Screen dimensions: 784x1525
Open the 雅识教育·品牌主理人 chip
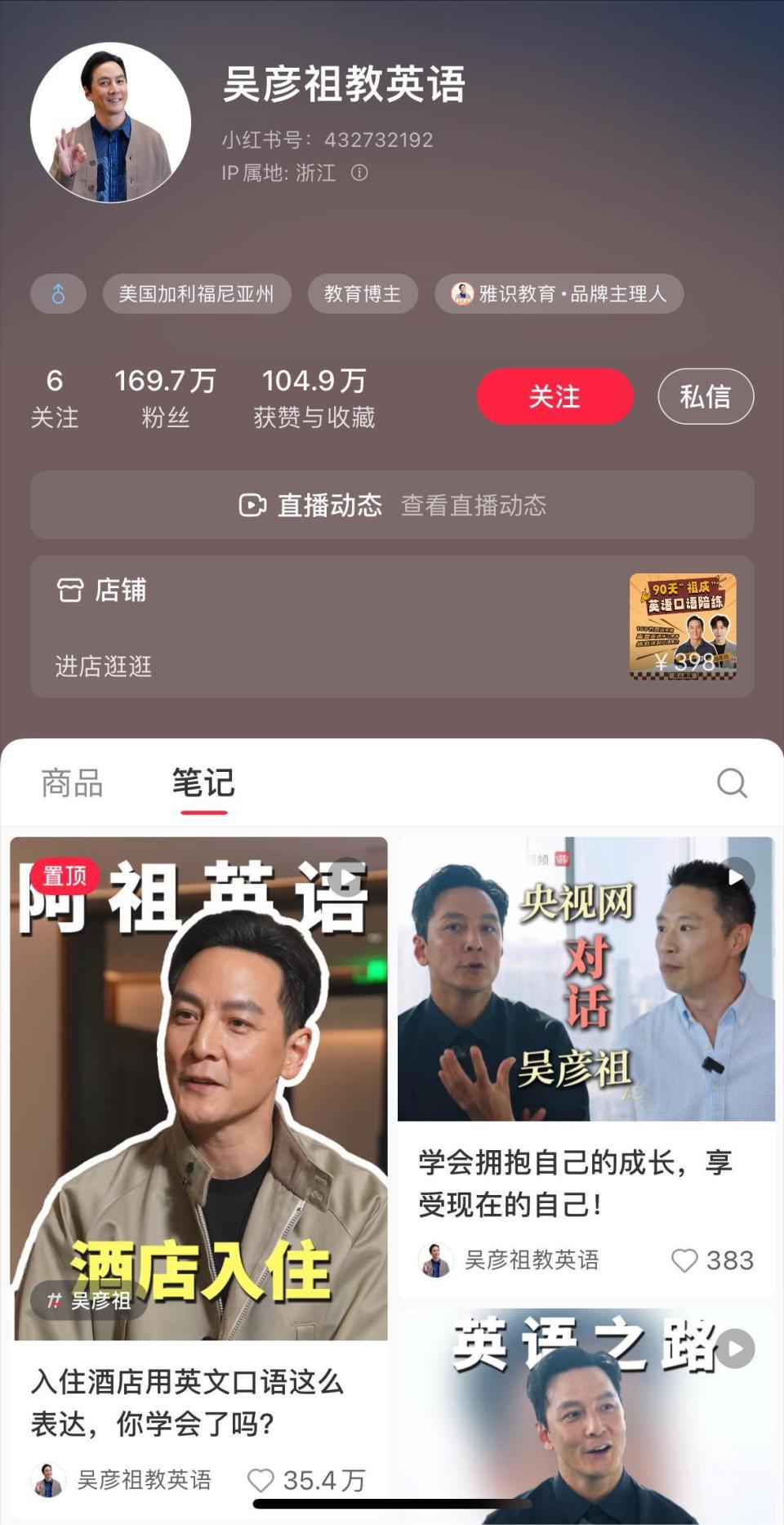(559, 294)
